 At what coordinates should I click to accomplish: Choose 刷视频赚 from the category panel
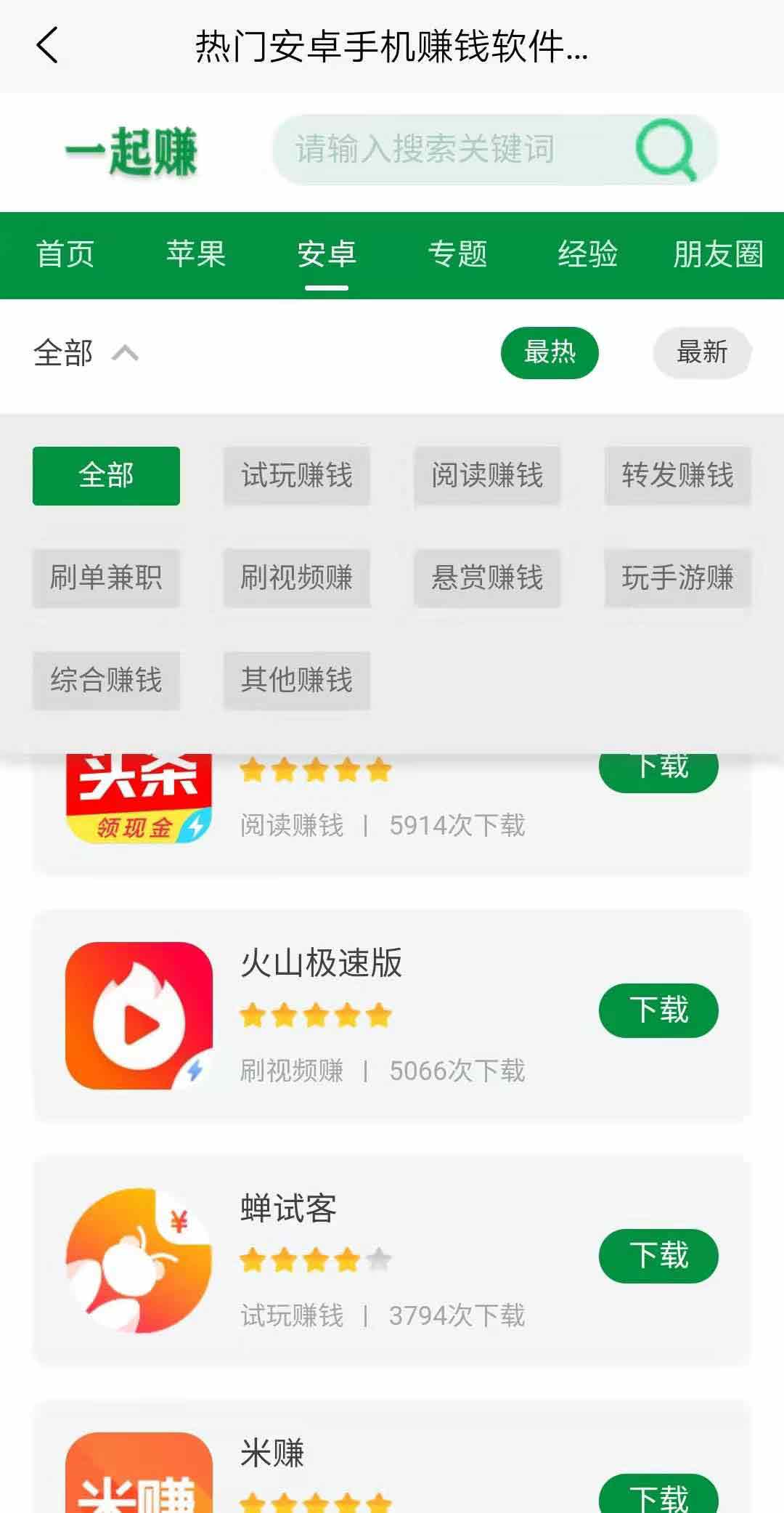tap(296, 578)
